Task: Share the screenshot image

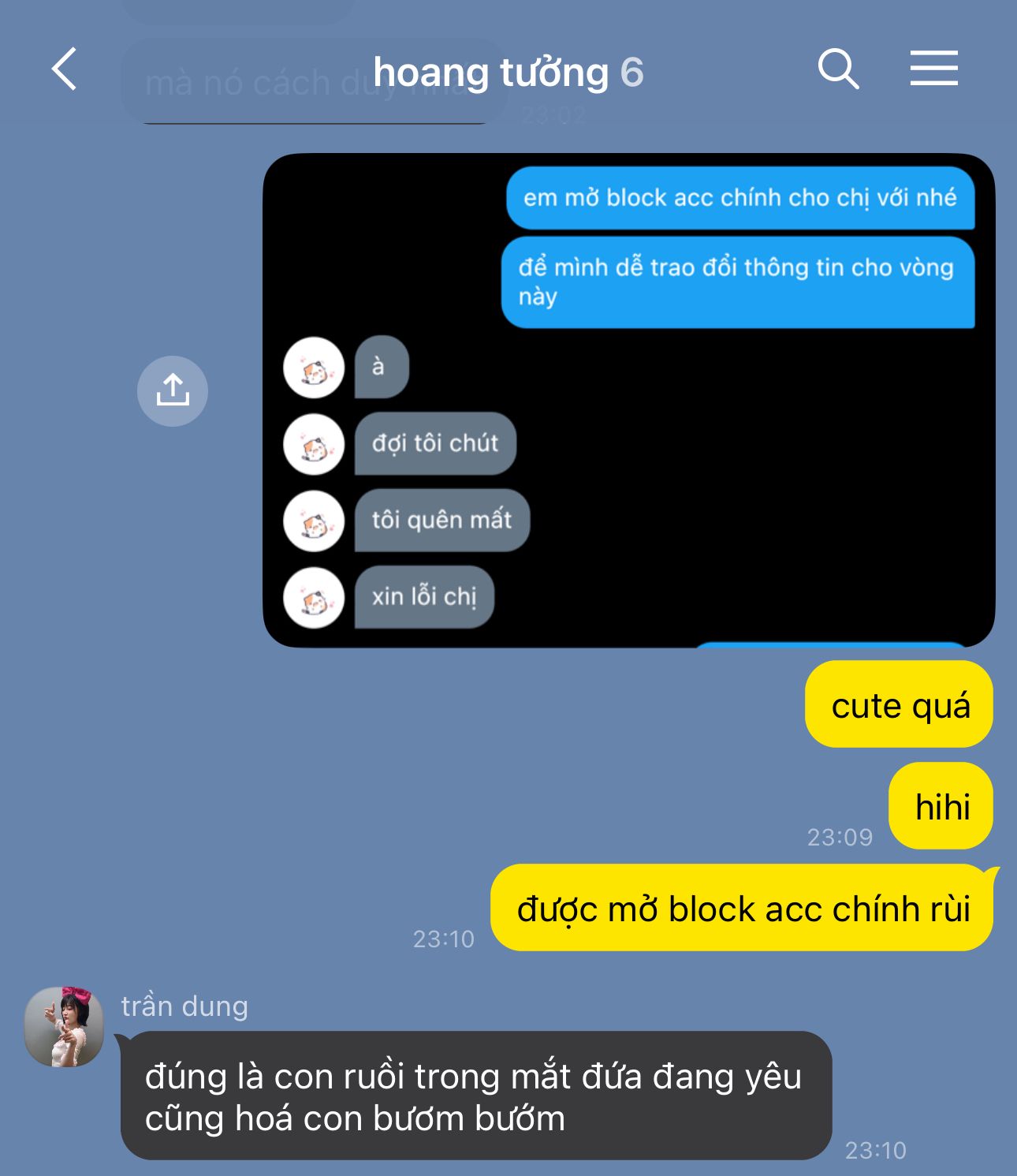Action: (172, 391)
